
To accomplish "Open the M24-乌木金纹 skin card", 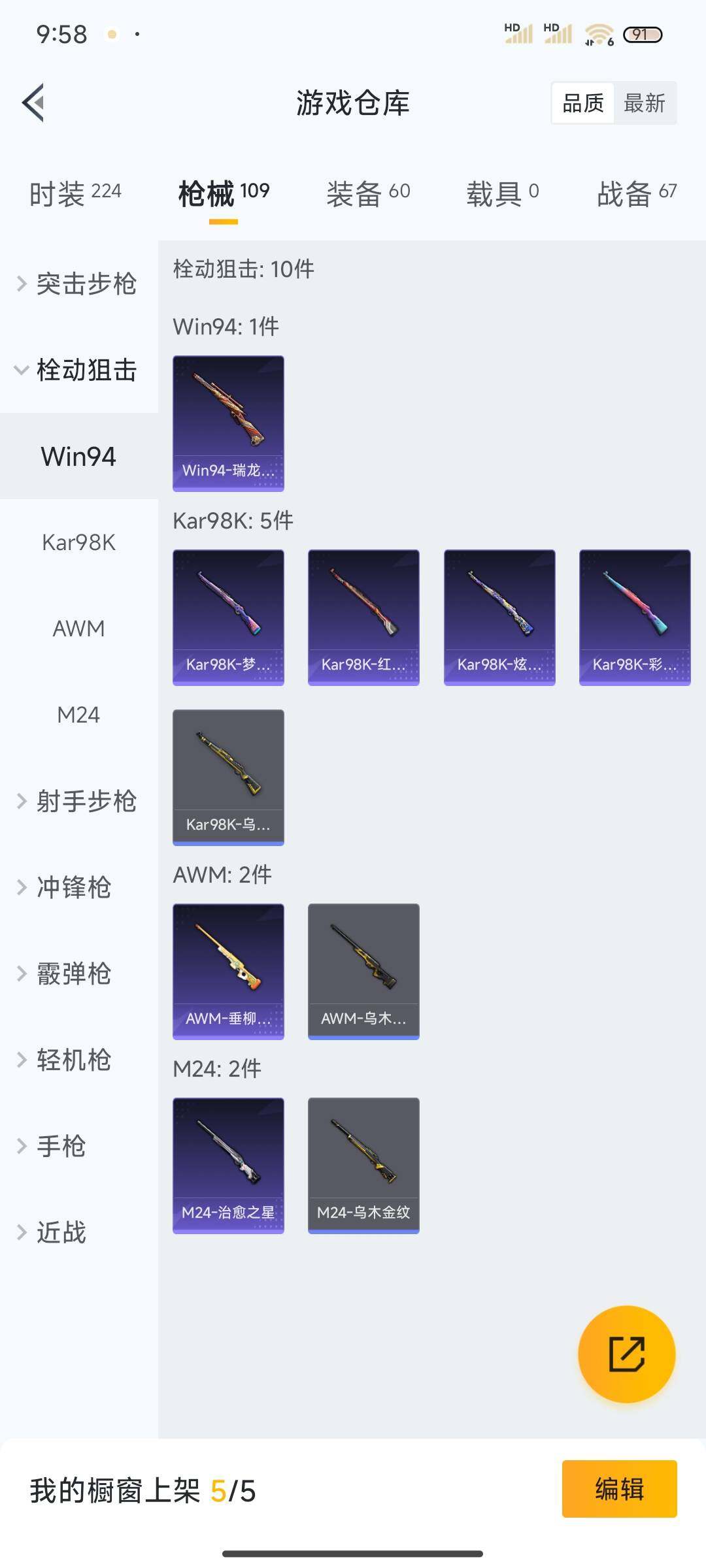I will pyautogui.click(x=363, y=1165).
